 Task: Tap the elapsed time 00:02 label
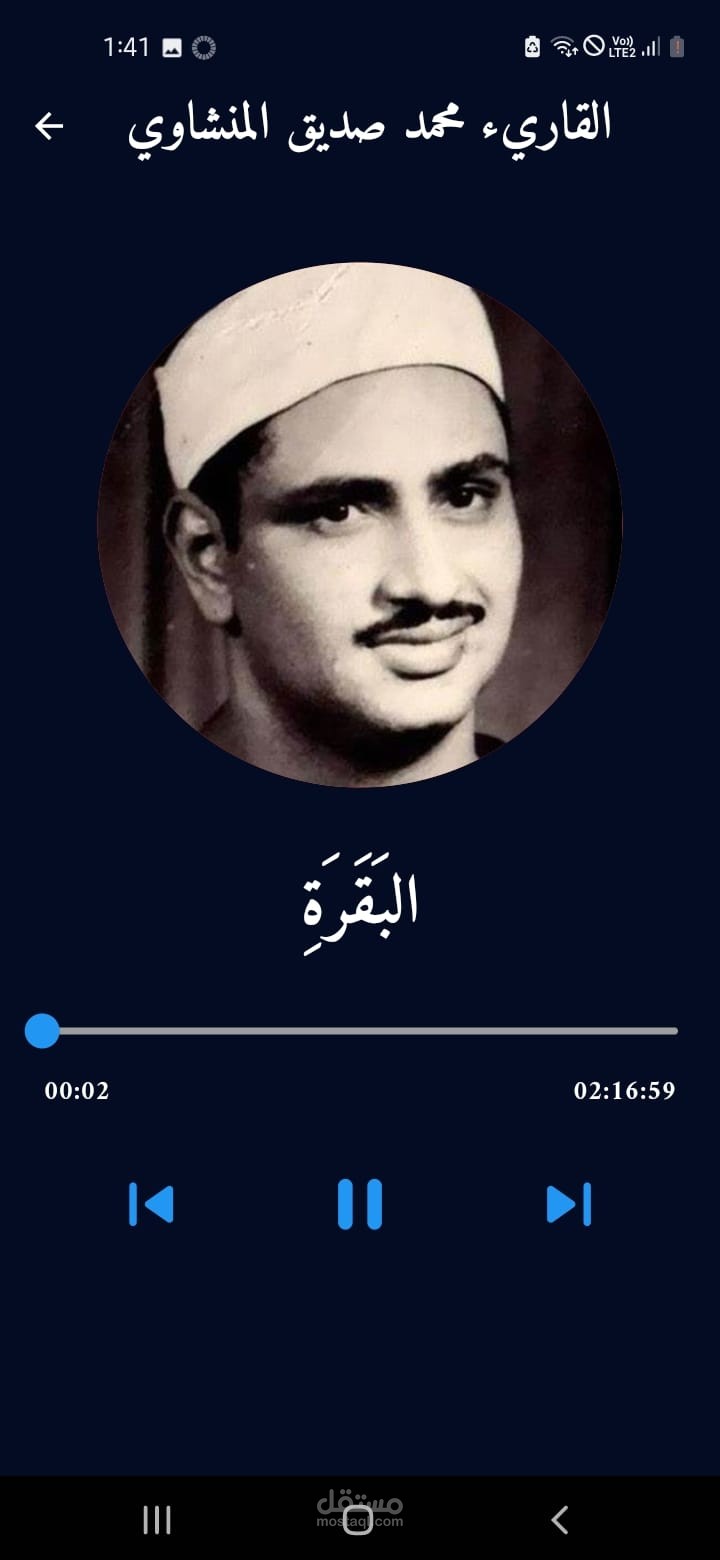[x=76, y=1091]
